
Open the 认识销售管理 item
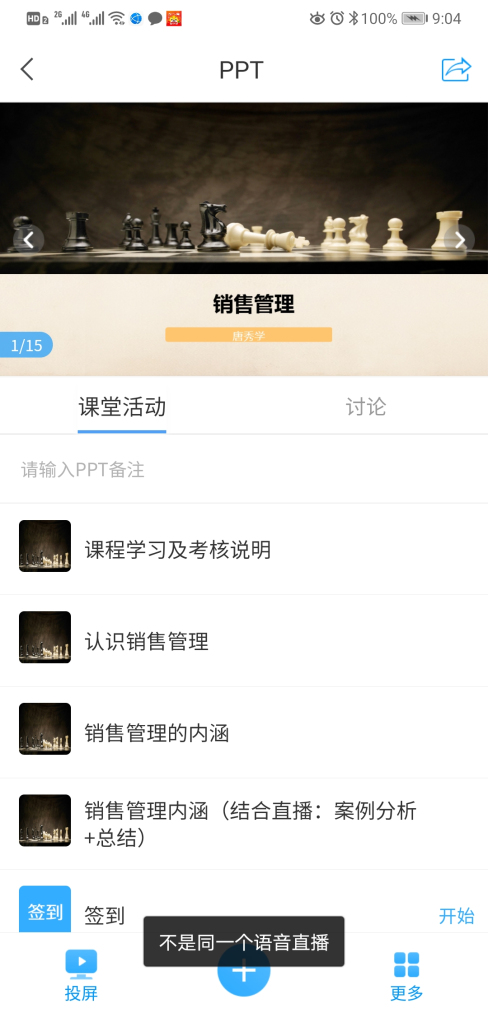[x=244, y=641]
